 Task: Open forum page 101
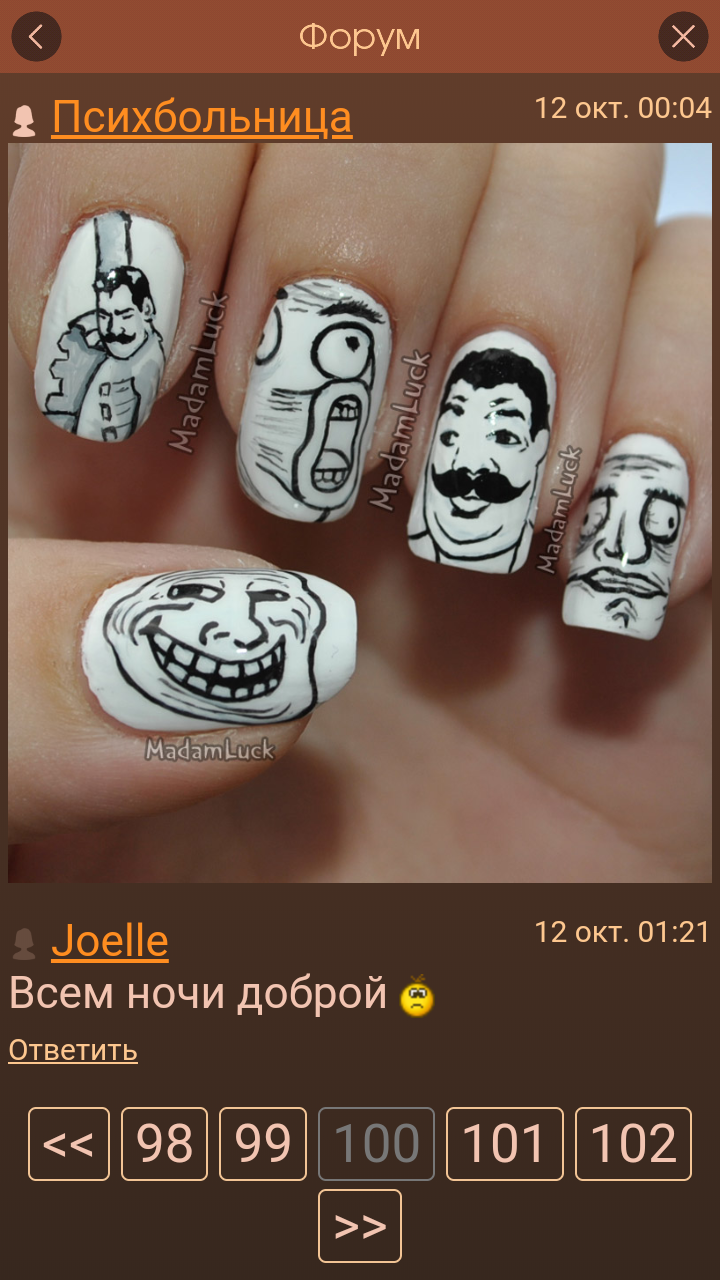tap(504, 1144)
